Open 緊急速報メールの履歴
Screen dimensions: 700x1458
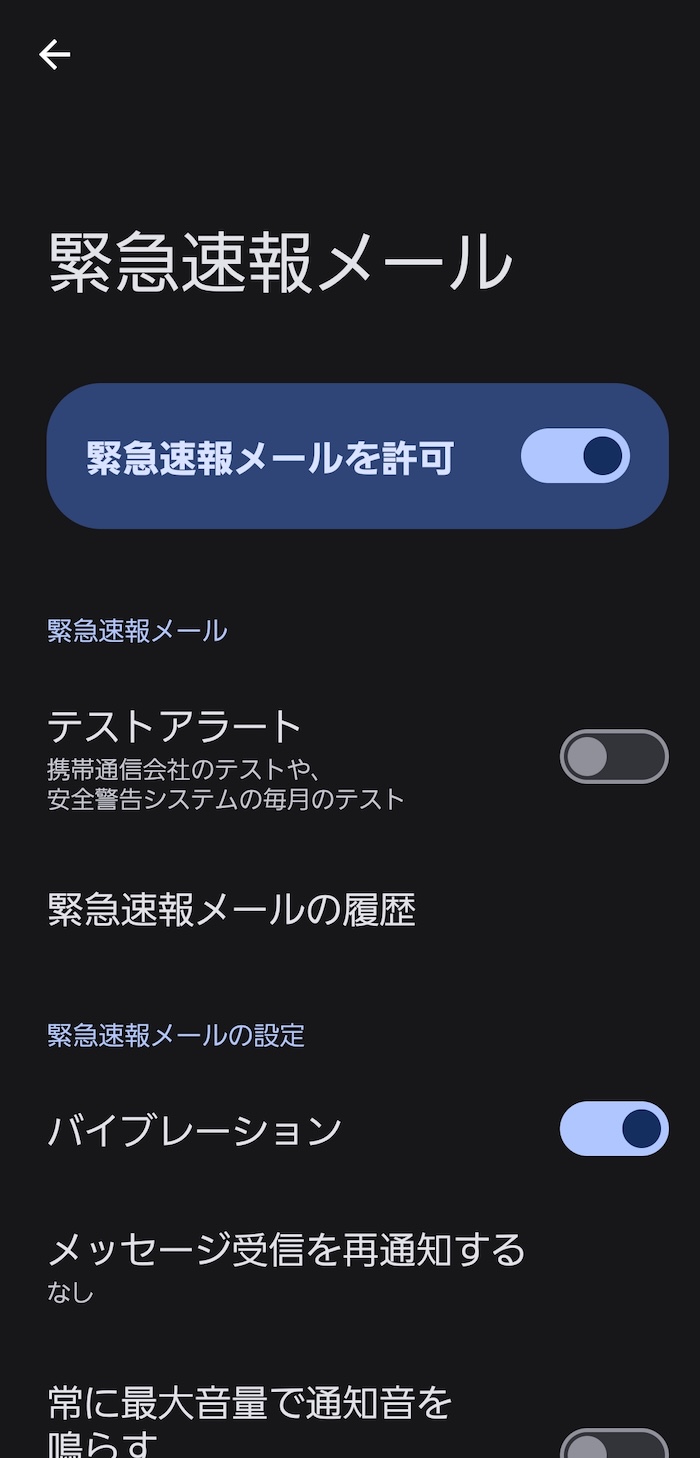pos(232,910)
